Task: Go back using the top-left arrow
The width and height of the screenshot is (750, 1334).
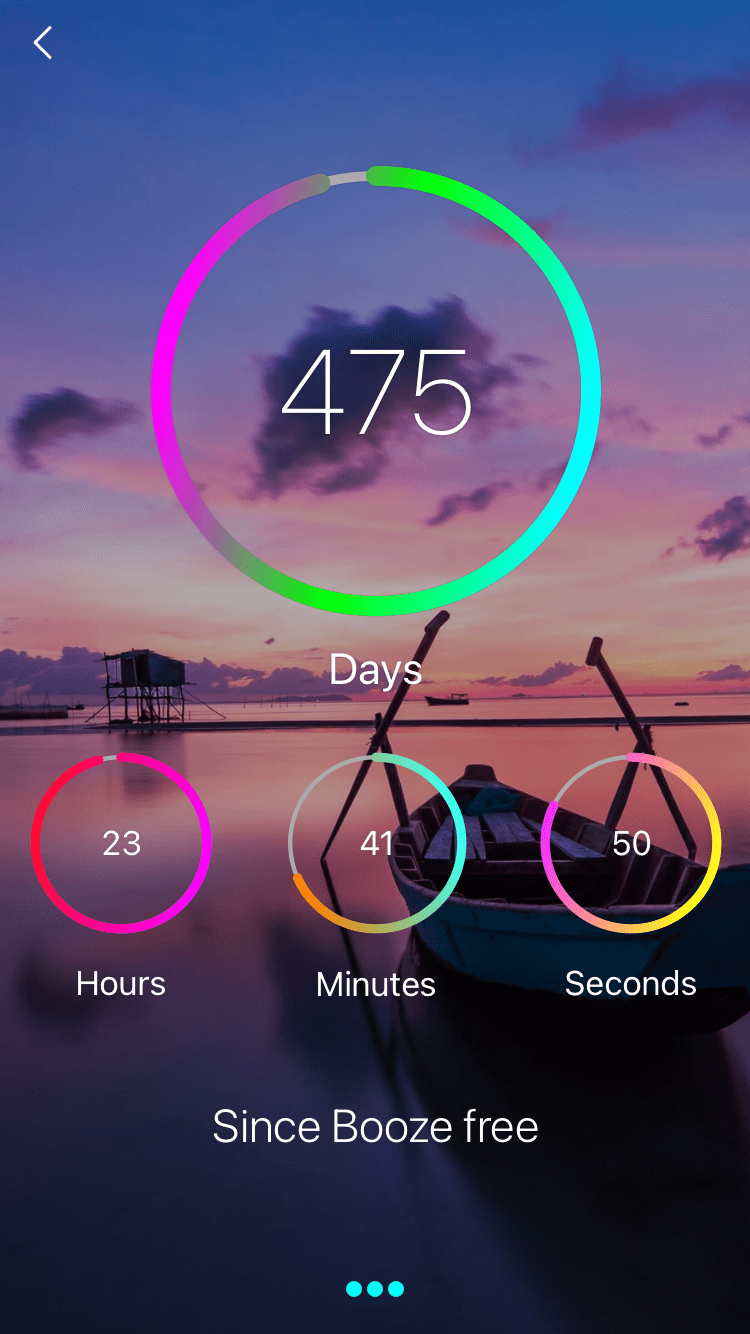Action: (x=42, y=43)
